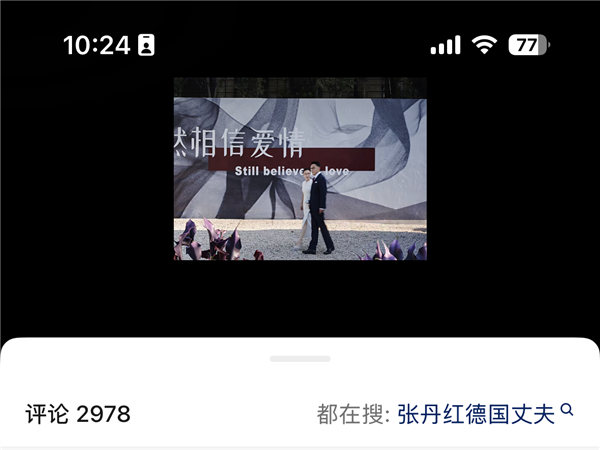Image resolution: width=600 pixels, height=450 pixels.
Task: Tap the video preview above the comments
Action: (x=300, y=169)
